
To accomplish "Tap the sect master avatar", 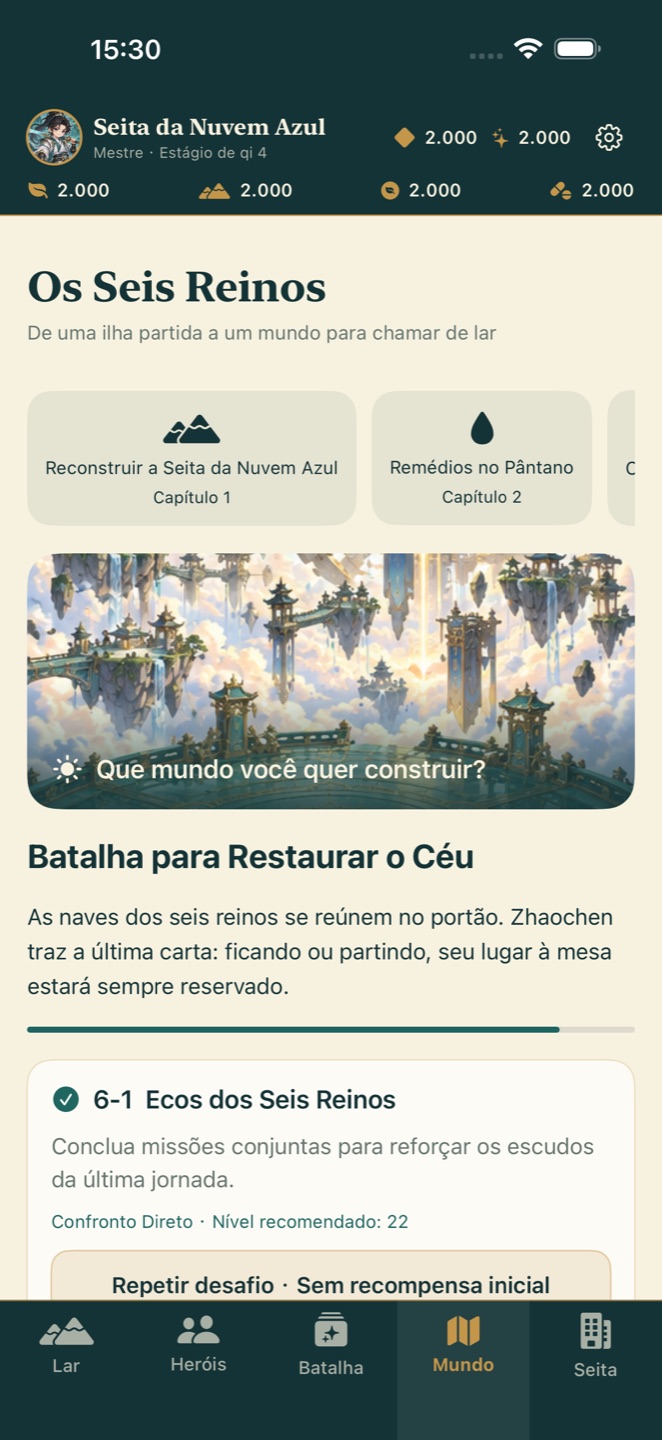I will [x=54, y=137].
